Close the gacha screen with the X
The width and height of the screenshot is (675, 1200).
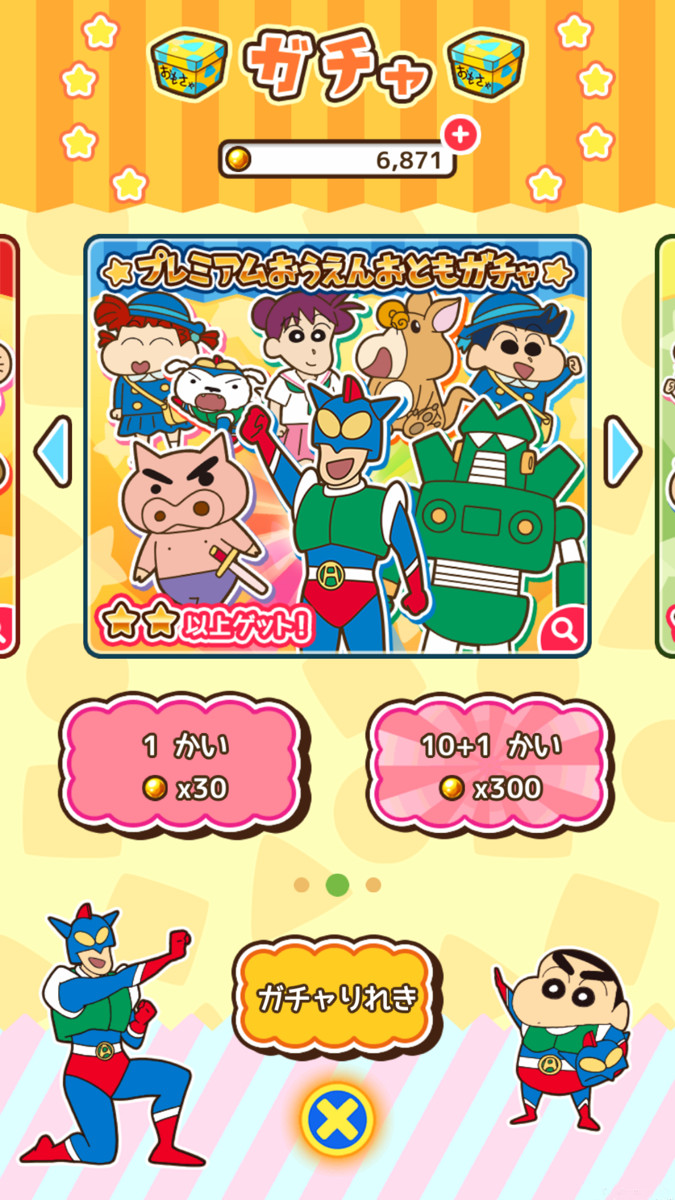click(337, 1117)
